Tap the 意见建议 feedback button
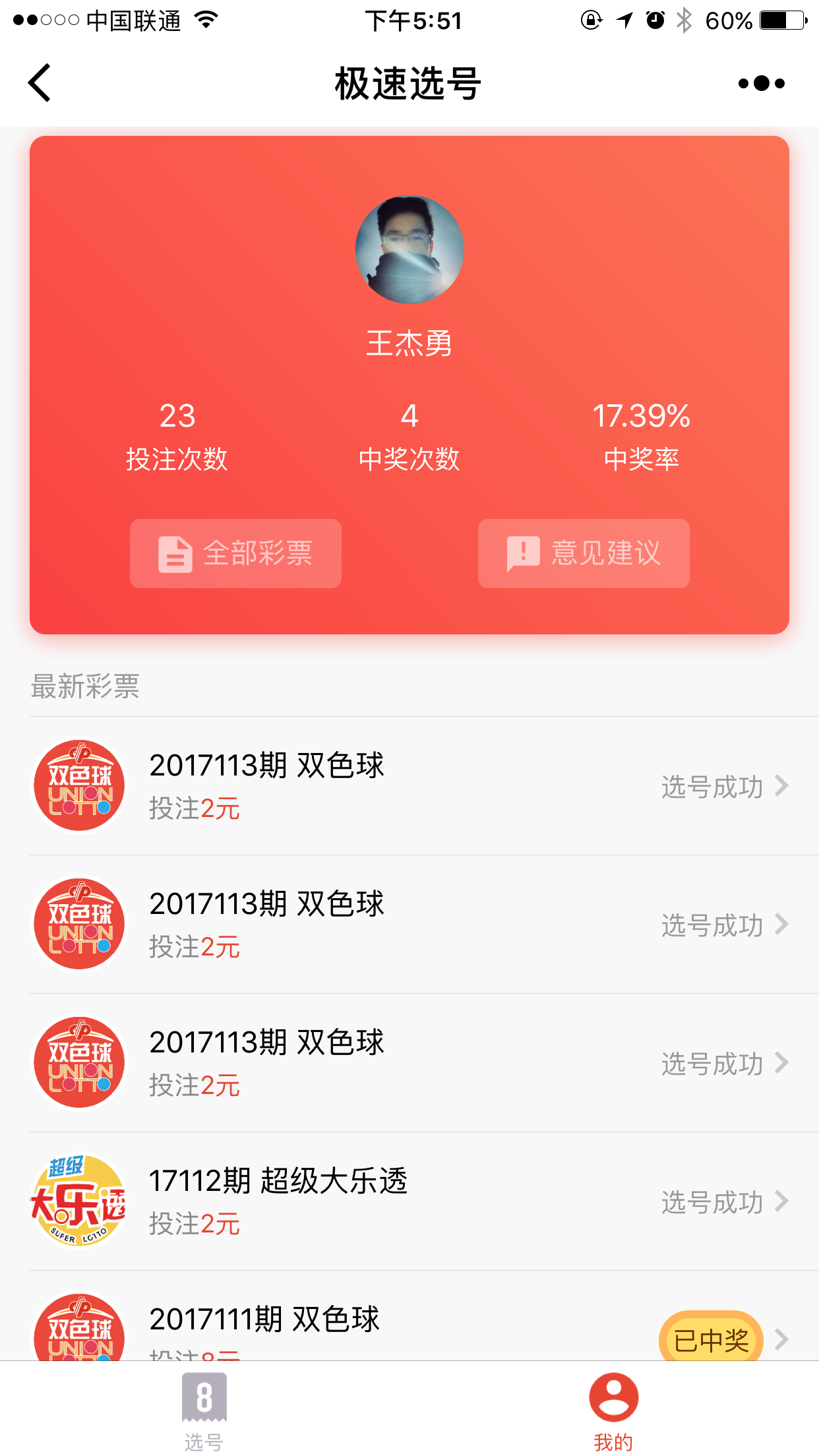Viewport: 819px width, 1456px height. coord(584,553)
